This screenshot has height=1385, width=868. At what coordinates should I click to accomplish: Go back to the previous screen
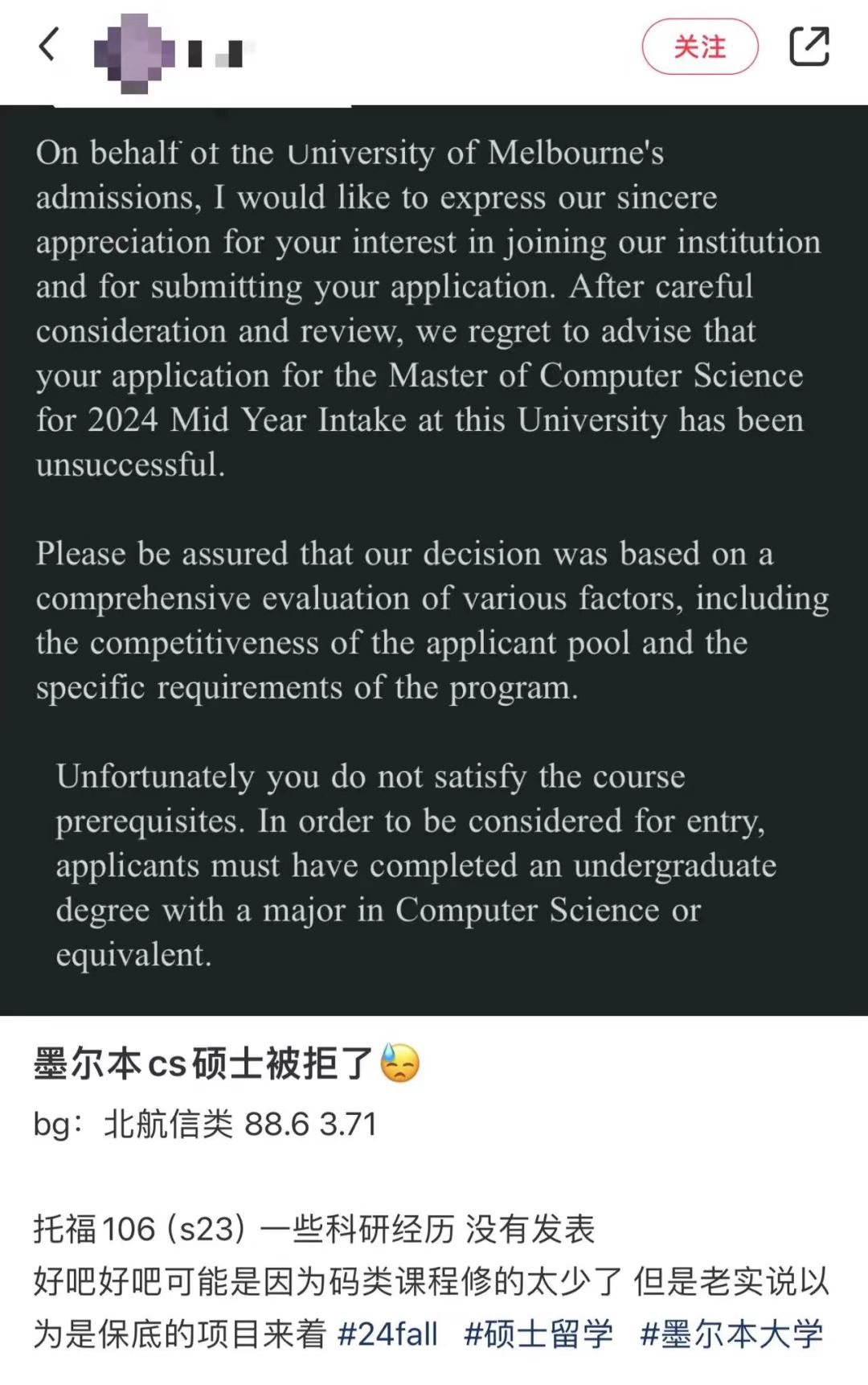48,45
